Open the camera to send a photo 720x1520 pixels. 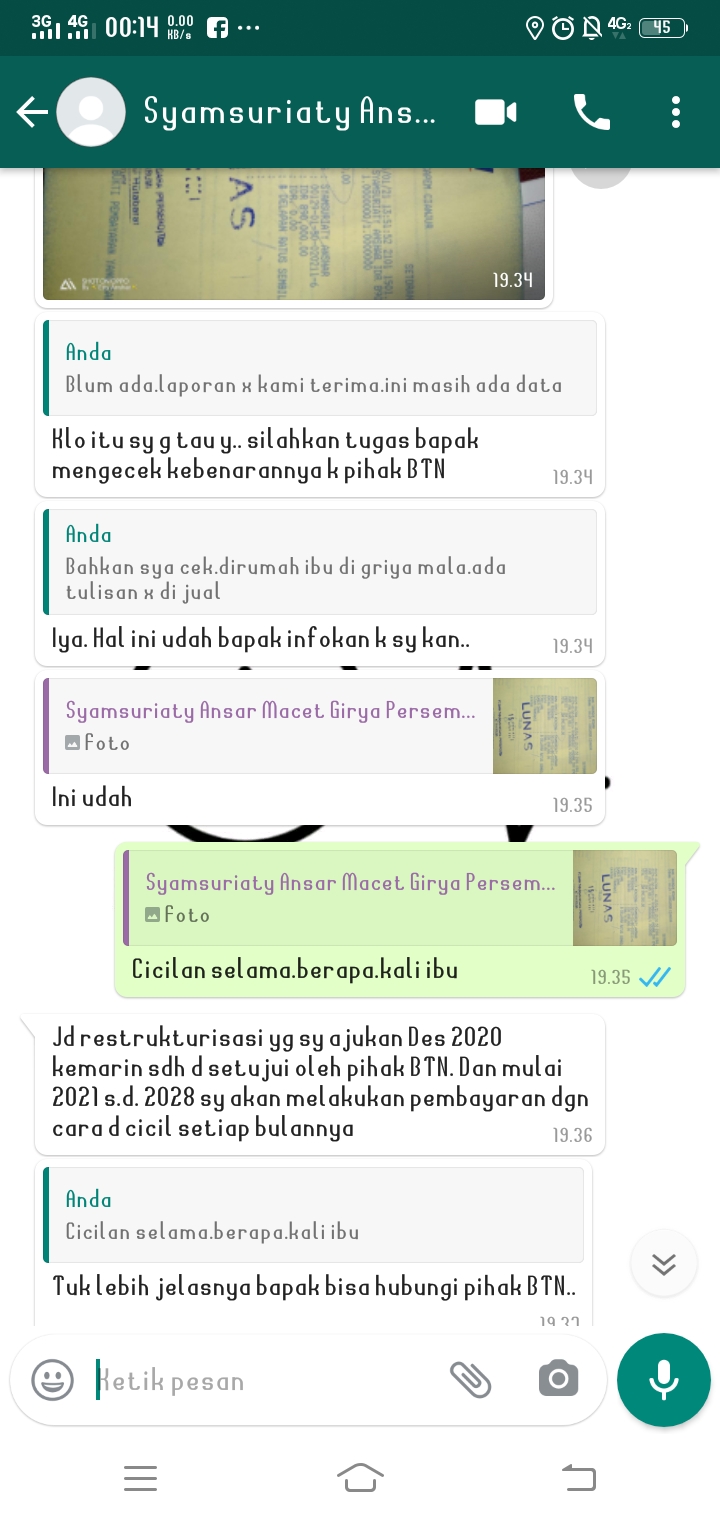coord(558,1381)
